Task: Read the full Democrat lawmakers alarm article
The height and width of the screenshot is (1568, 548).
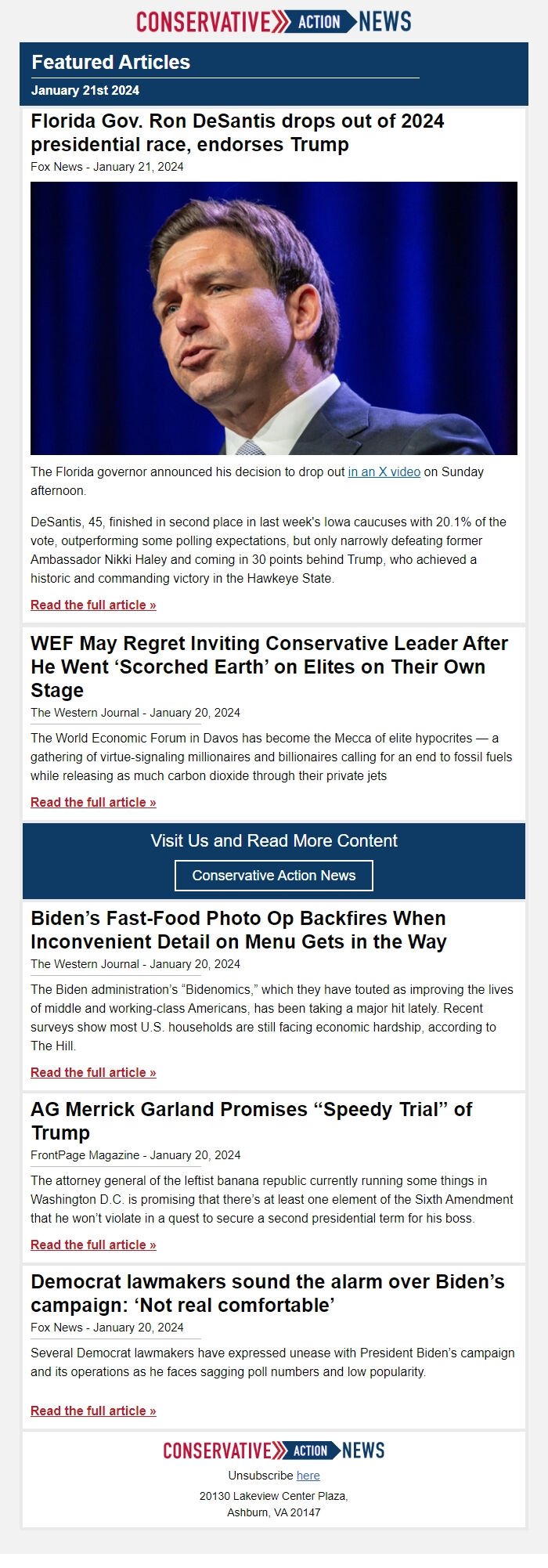Action: (93, 1411)
